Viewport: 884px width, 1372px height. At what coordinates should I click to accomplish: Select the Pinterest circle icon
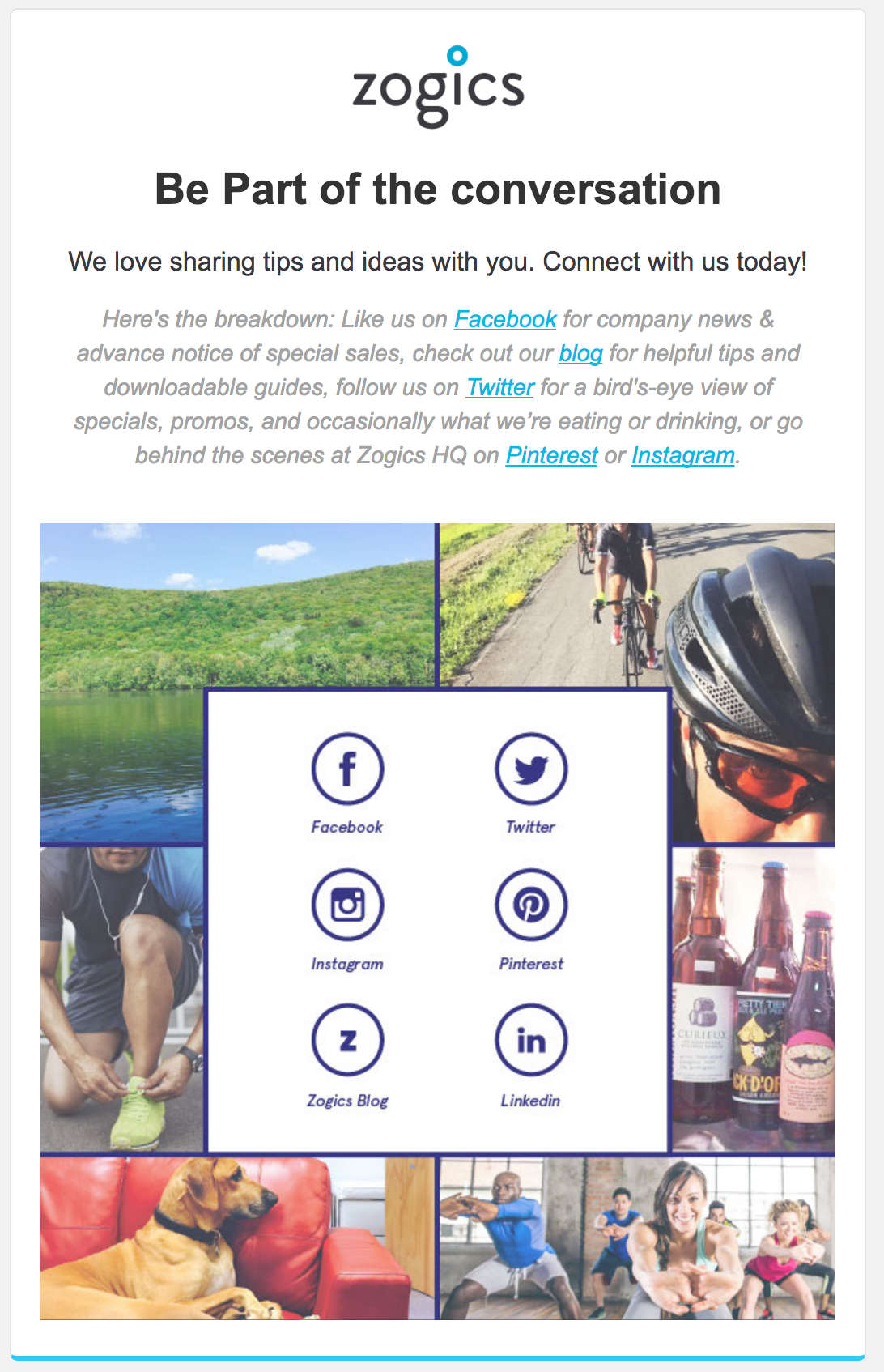click(531, 905)
